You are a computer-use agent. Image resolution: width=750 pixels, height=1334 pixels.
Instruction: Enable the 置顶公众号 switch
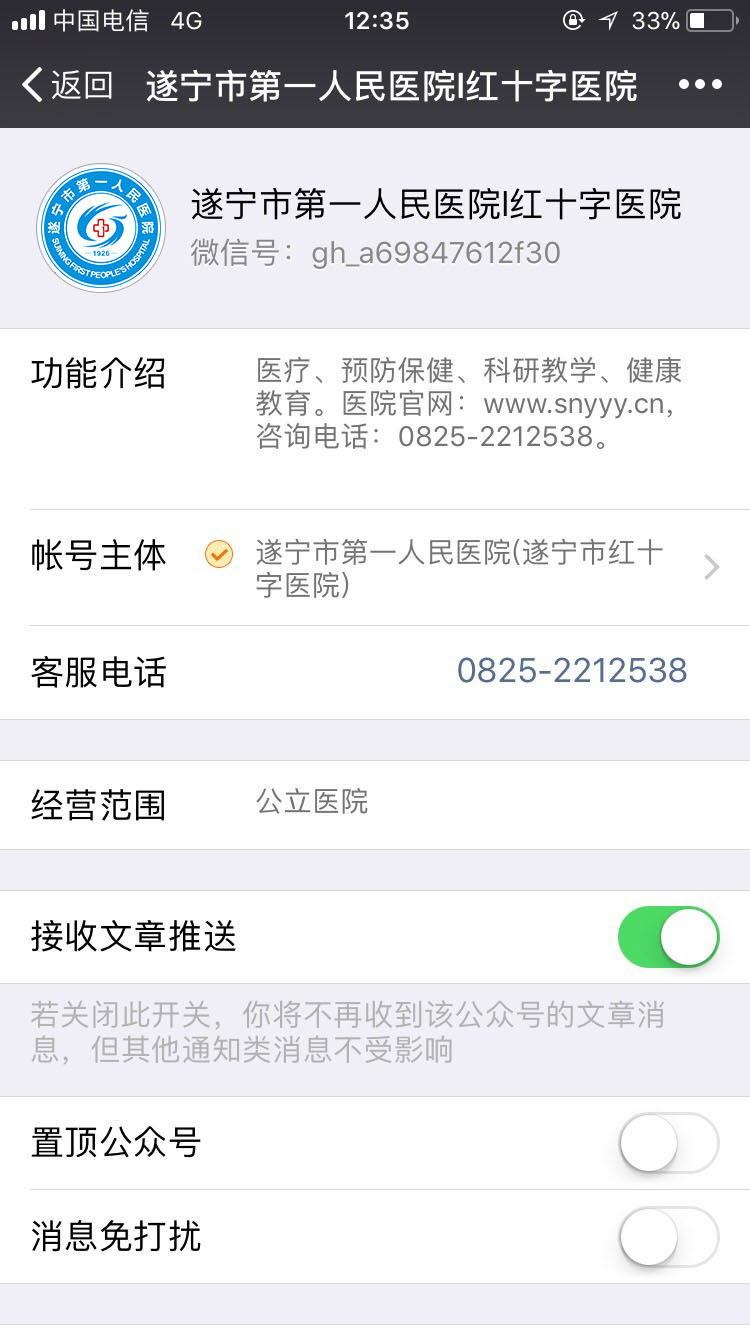pyautogui.click(x=668, y=1143)
